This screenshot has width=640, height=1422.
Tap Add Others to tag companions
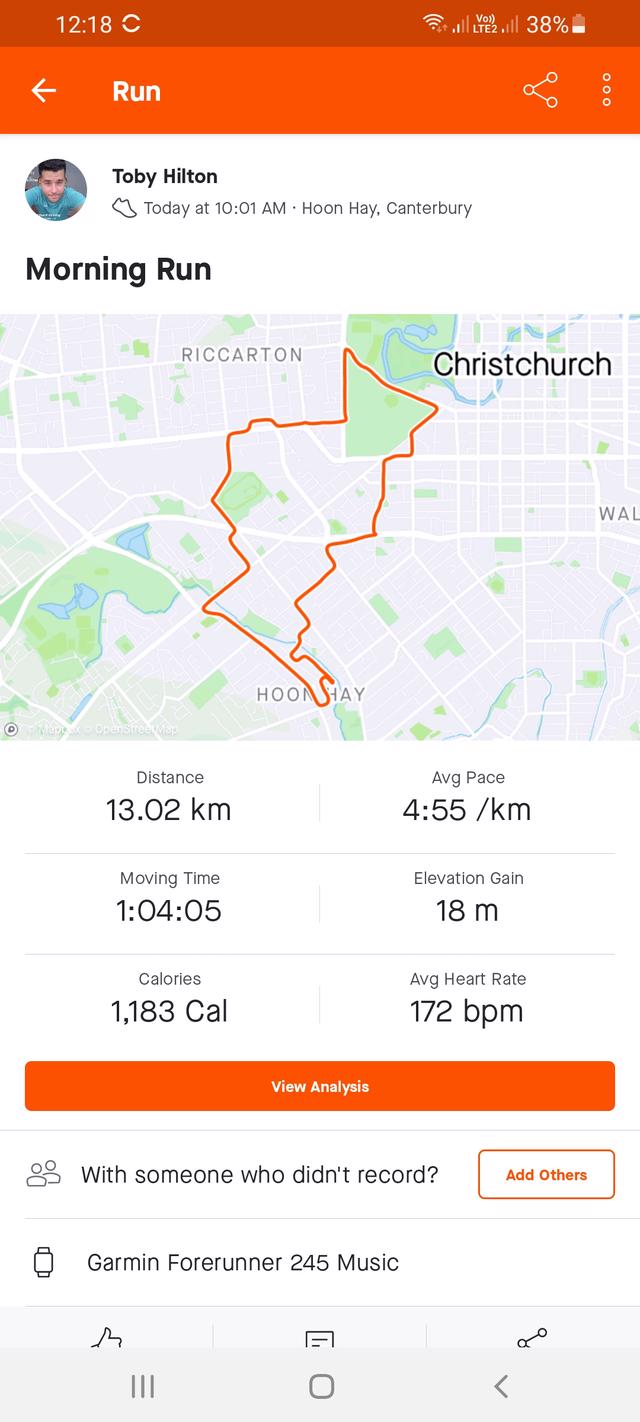click(546, 1174)
